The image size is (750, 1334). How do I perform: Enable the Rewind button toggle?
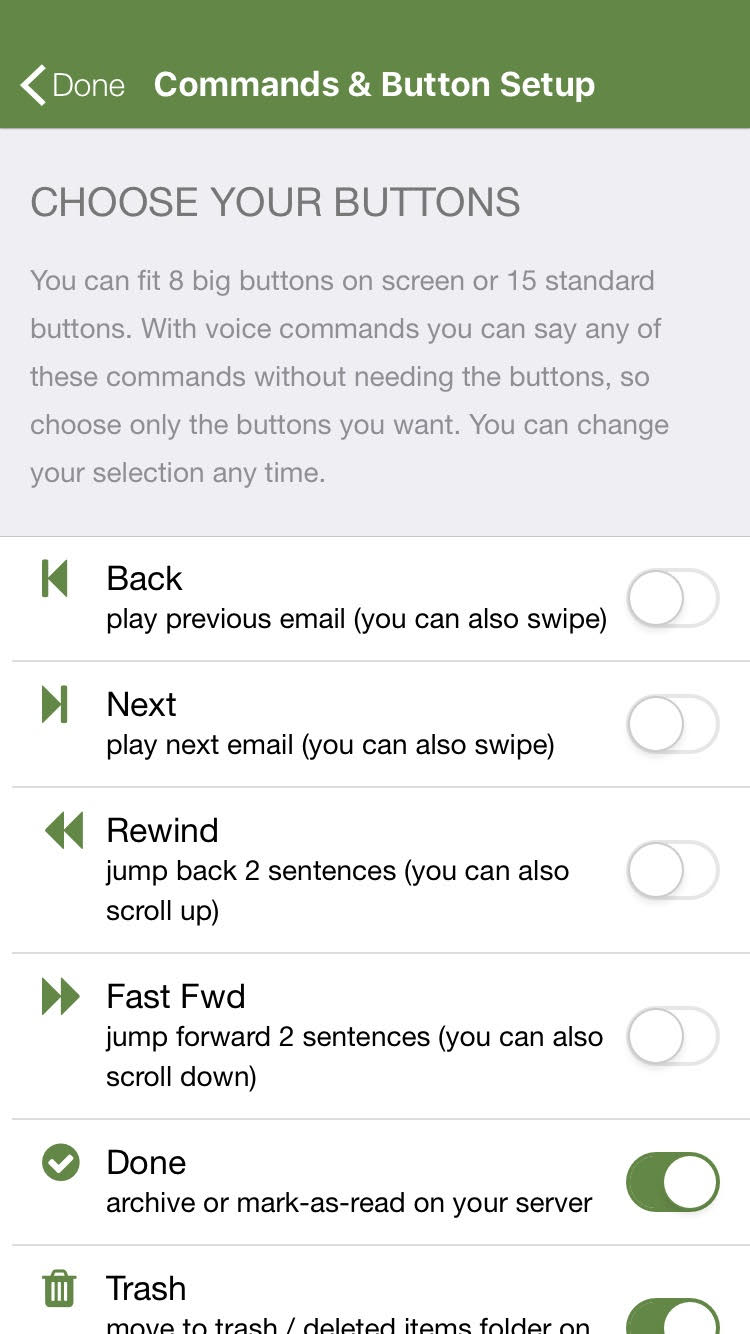673,870
